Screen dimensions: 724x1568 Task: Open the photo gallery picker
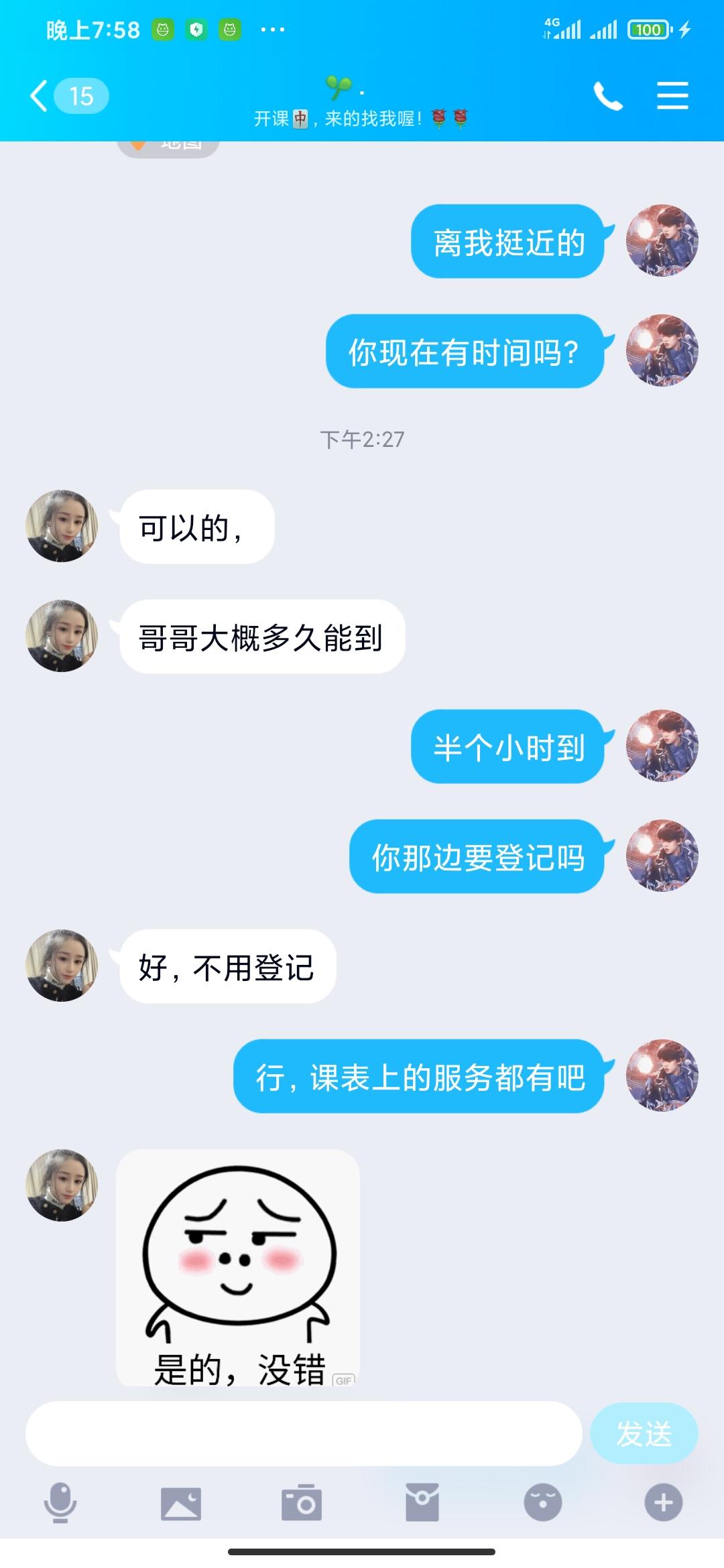(x=181, y=1503)
